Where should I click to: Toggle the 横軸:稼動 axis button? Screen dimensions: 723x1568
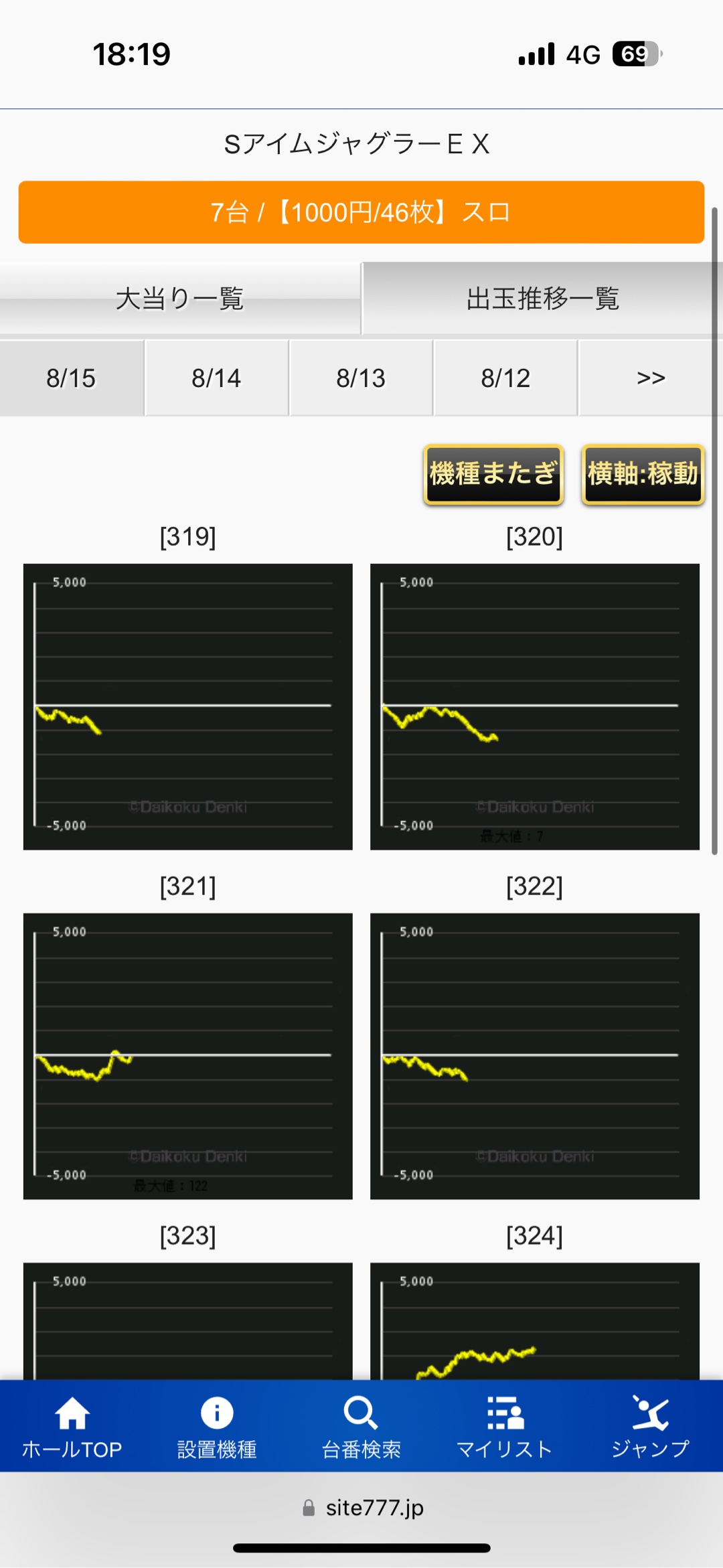click(643, 474)
